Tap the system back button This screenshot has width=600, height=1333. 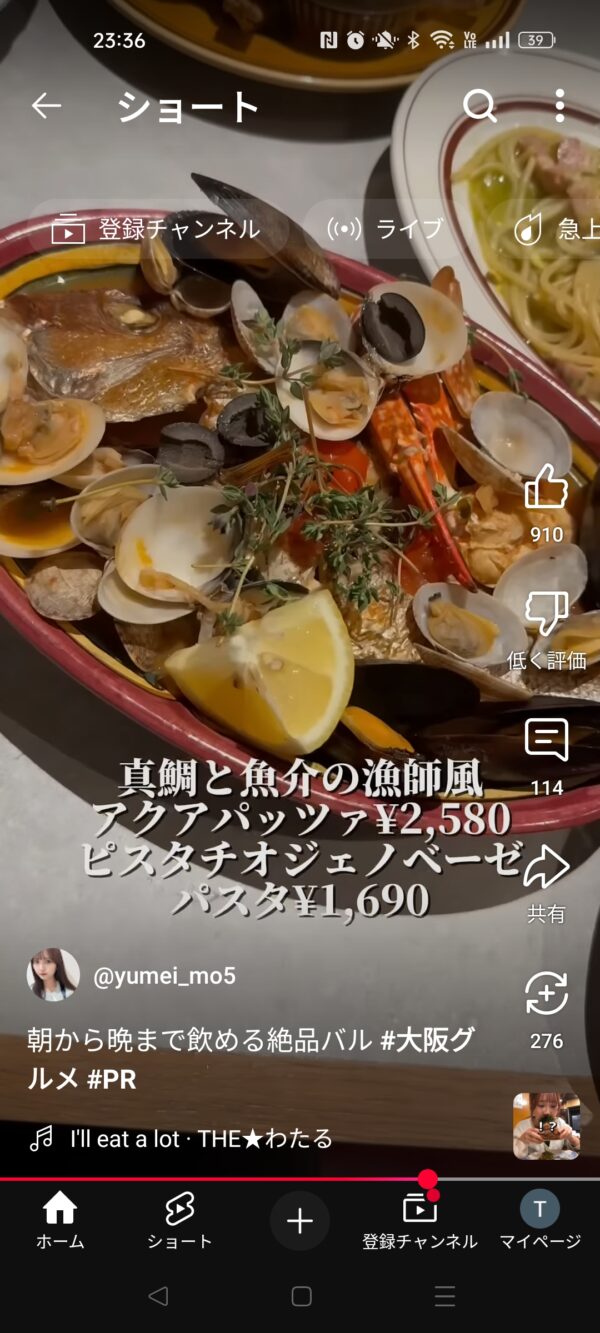coord(157,1297)
